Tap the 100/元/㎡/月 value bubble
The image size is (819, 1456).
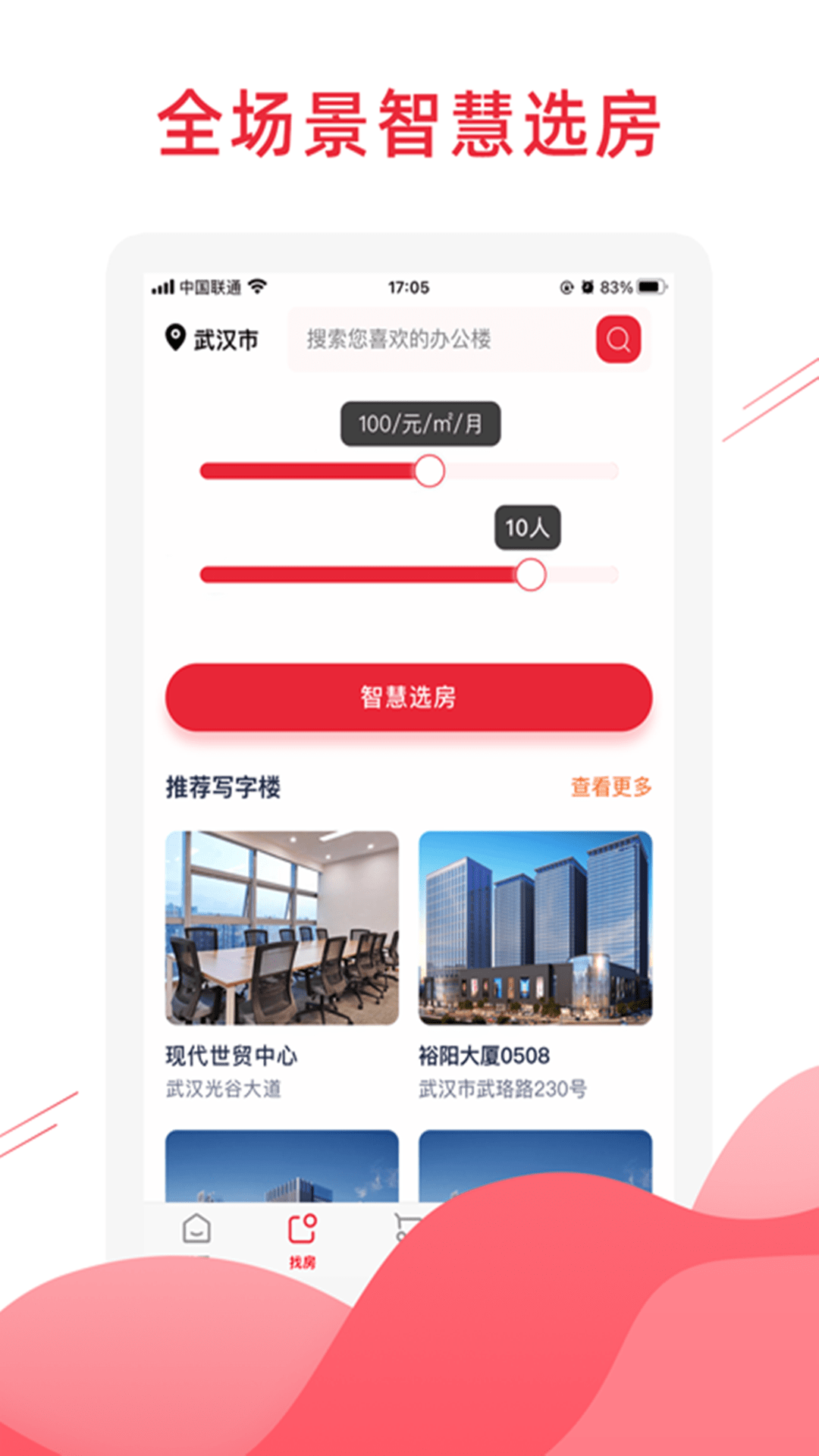point(420,425)
